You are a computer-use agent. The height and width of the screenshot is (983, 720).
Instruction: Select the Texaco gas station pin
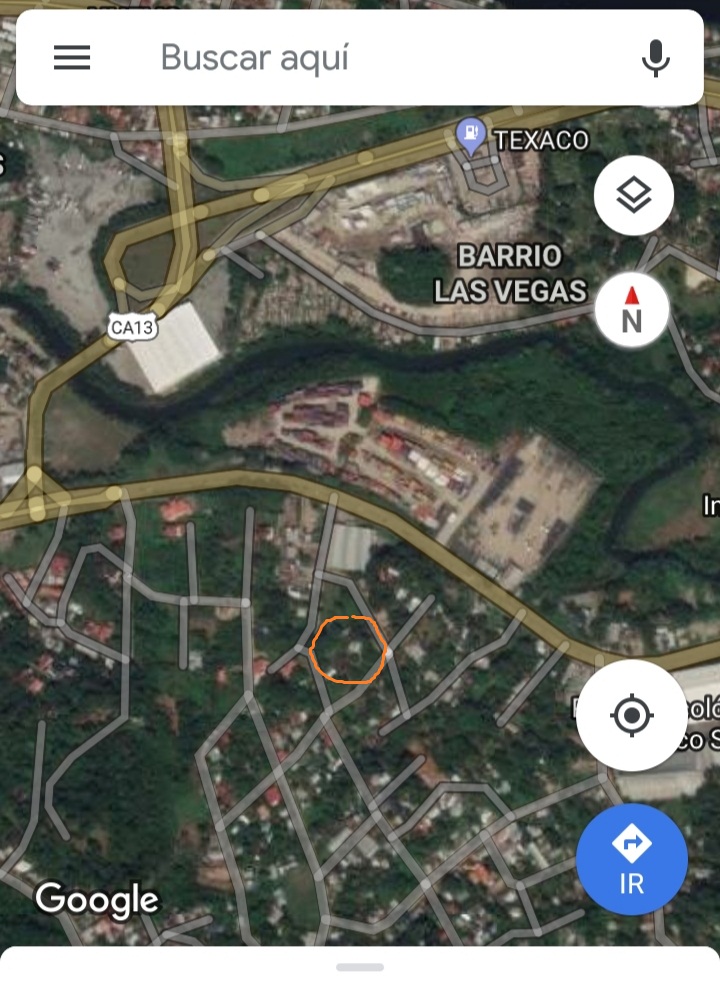(x=470, y=134)
